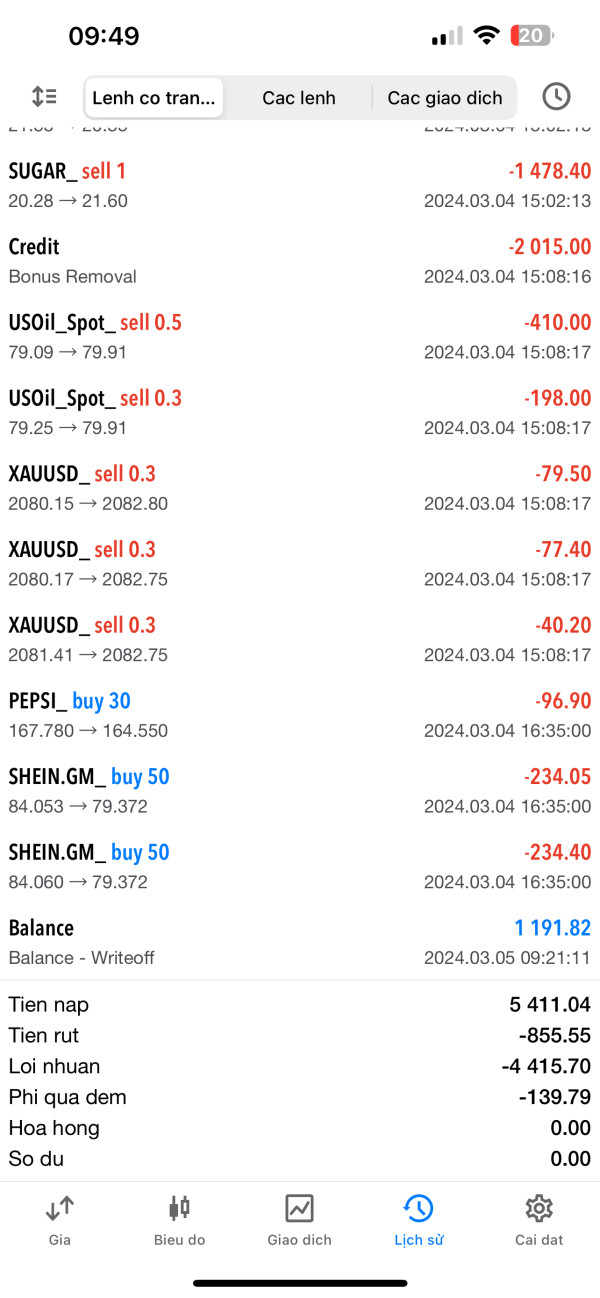Switch to the Cac lenh segment

tap(299, 98)
